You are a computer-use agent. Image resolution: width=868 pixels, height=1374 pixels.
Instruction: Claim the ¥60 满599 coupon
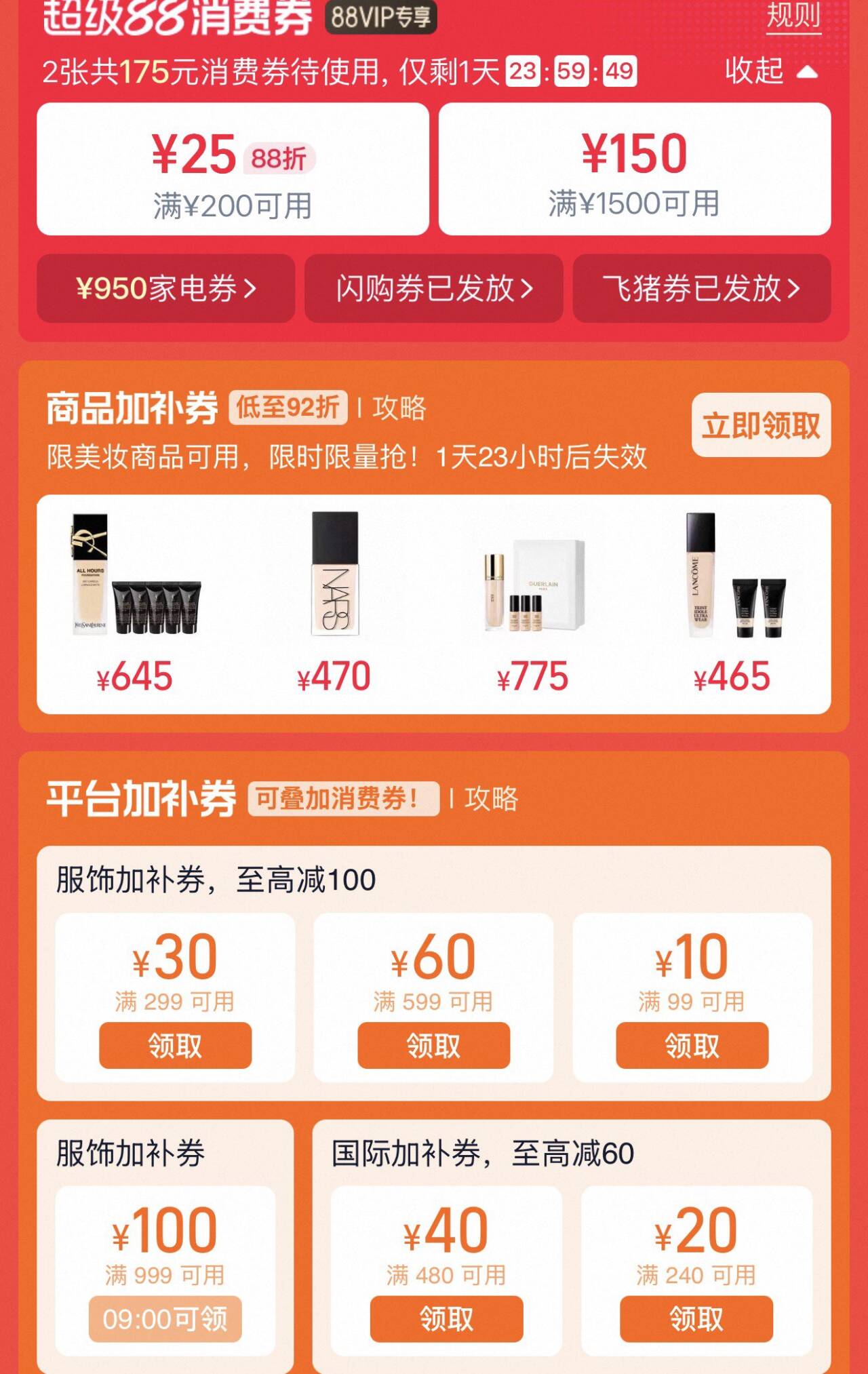(433, 1046)
